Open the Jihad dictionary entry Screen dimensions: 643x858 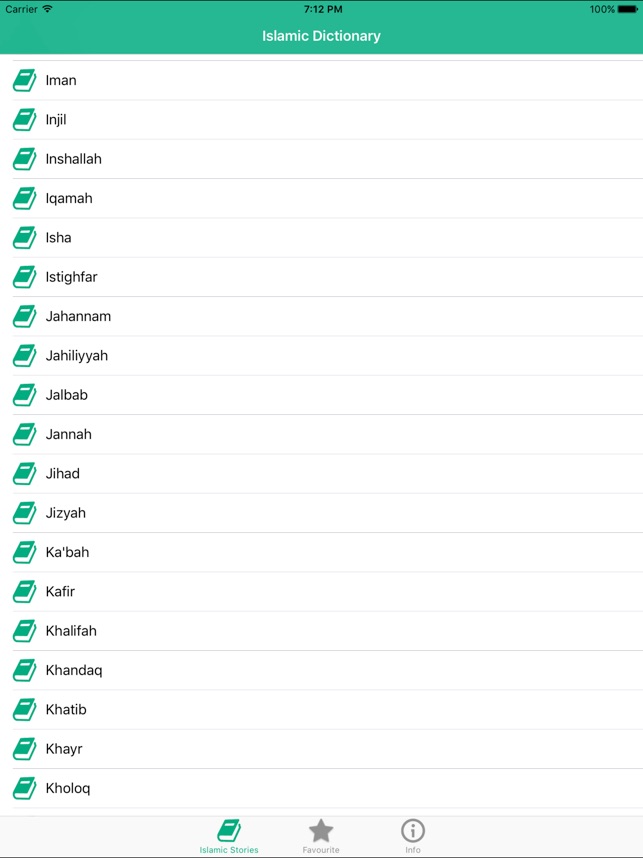62,474
